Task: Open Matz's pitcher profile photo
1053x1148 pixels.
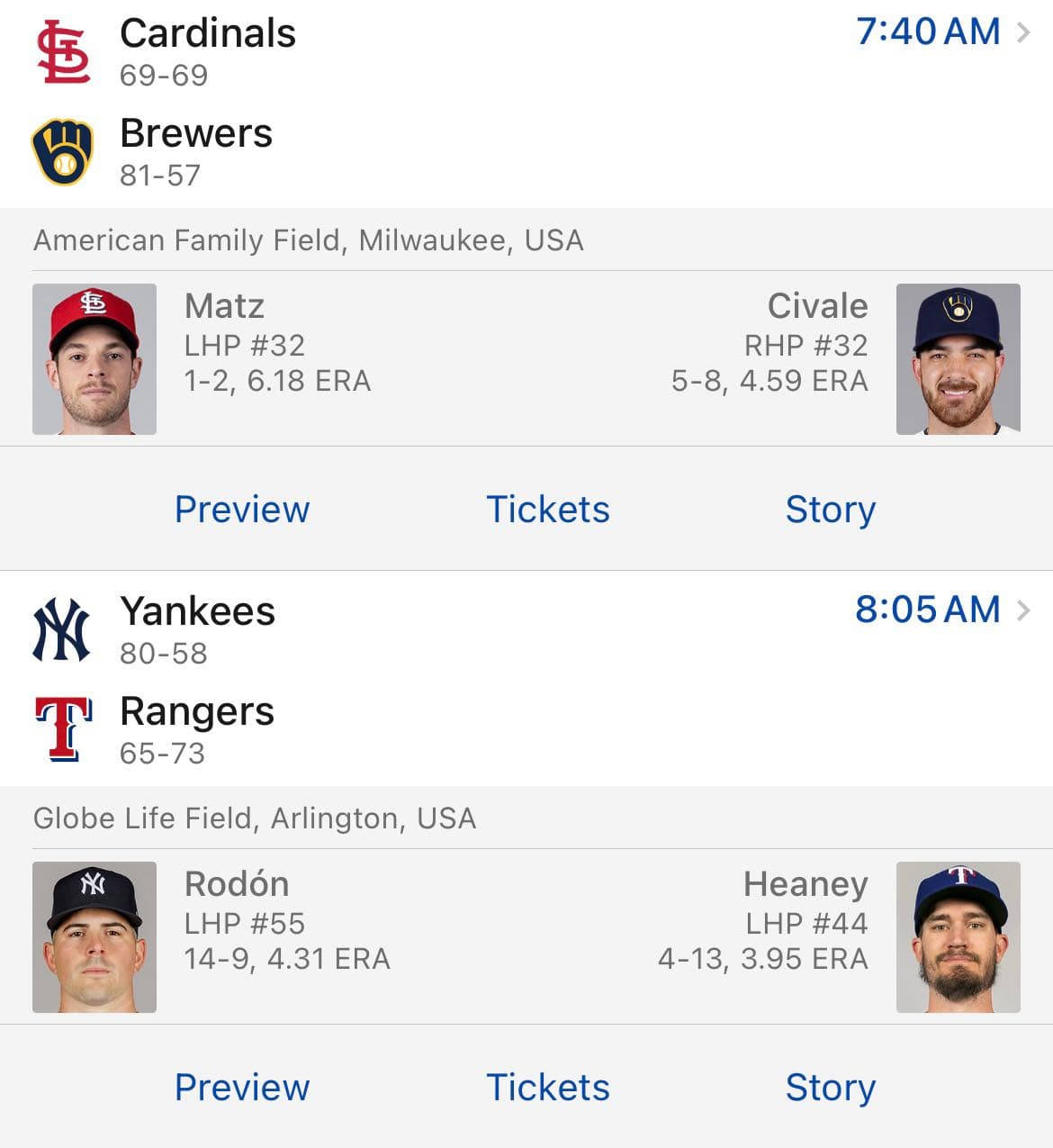Action: point(94,358)
